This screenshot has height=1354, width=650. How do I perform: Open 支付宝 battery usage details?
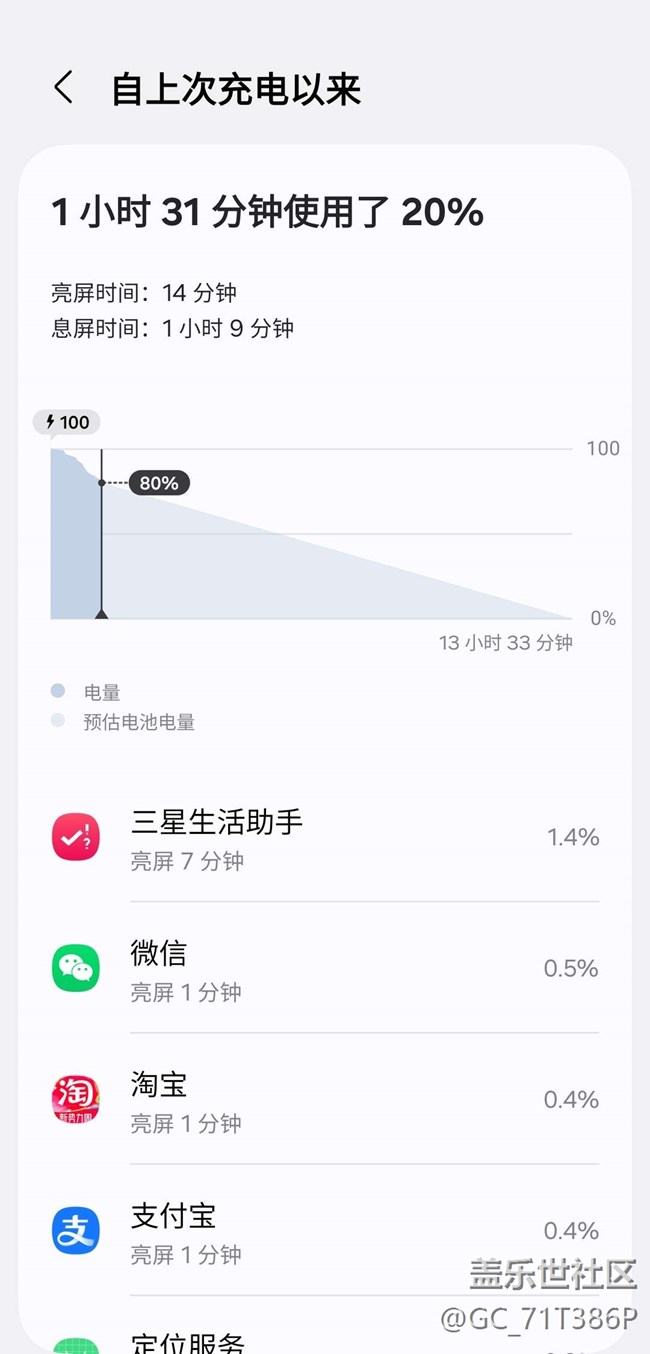(x=325, y=1229)
